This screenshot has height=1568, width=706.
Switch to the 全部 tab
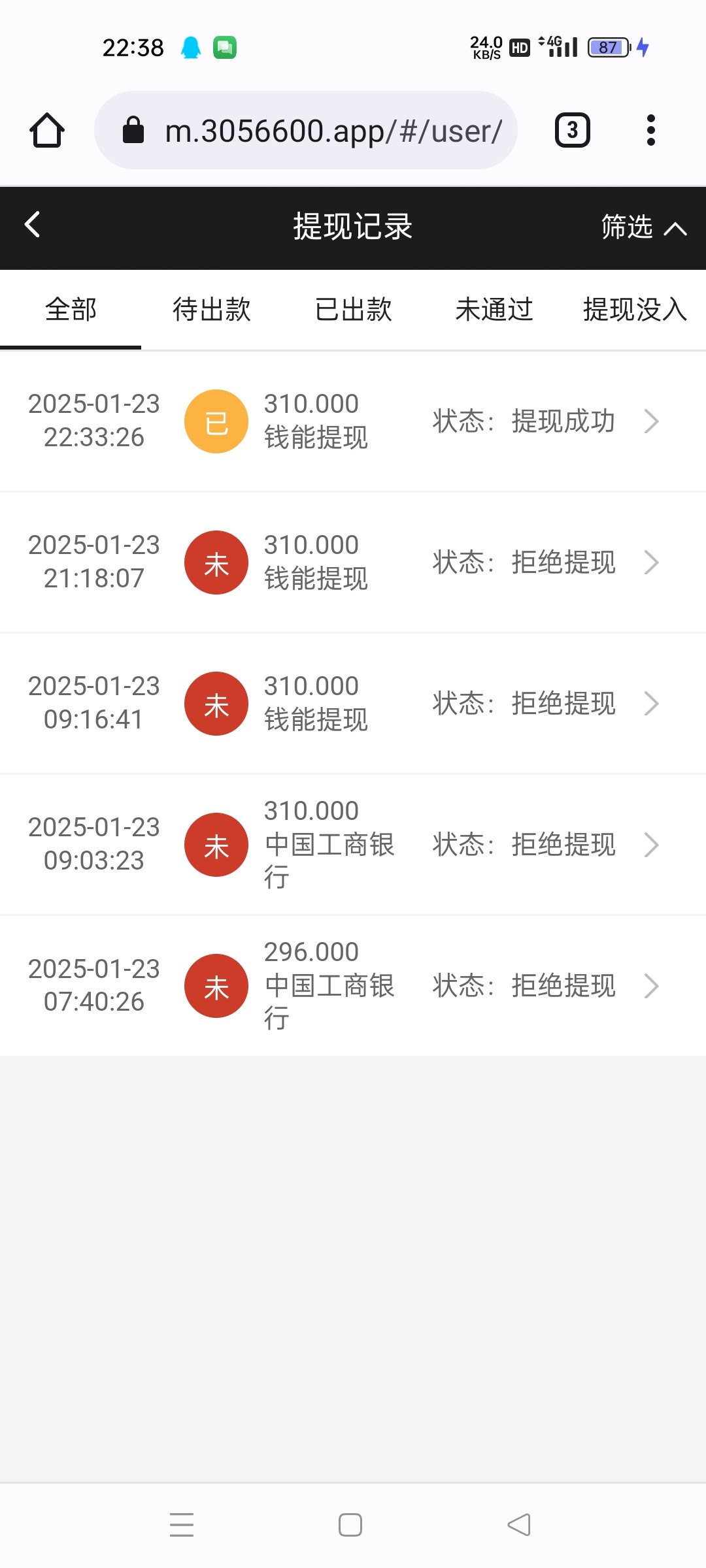[x=71, y=310]
